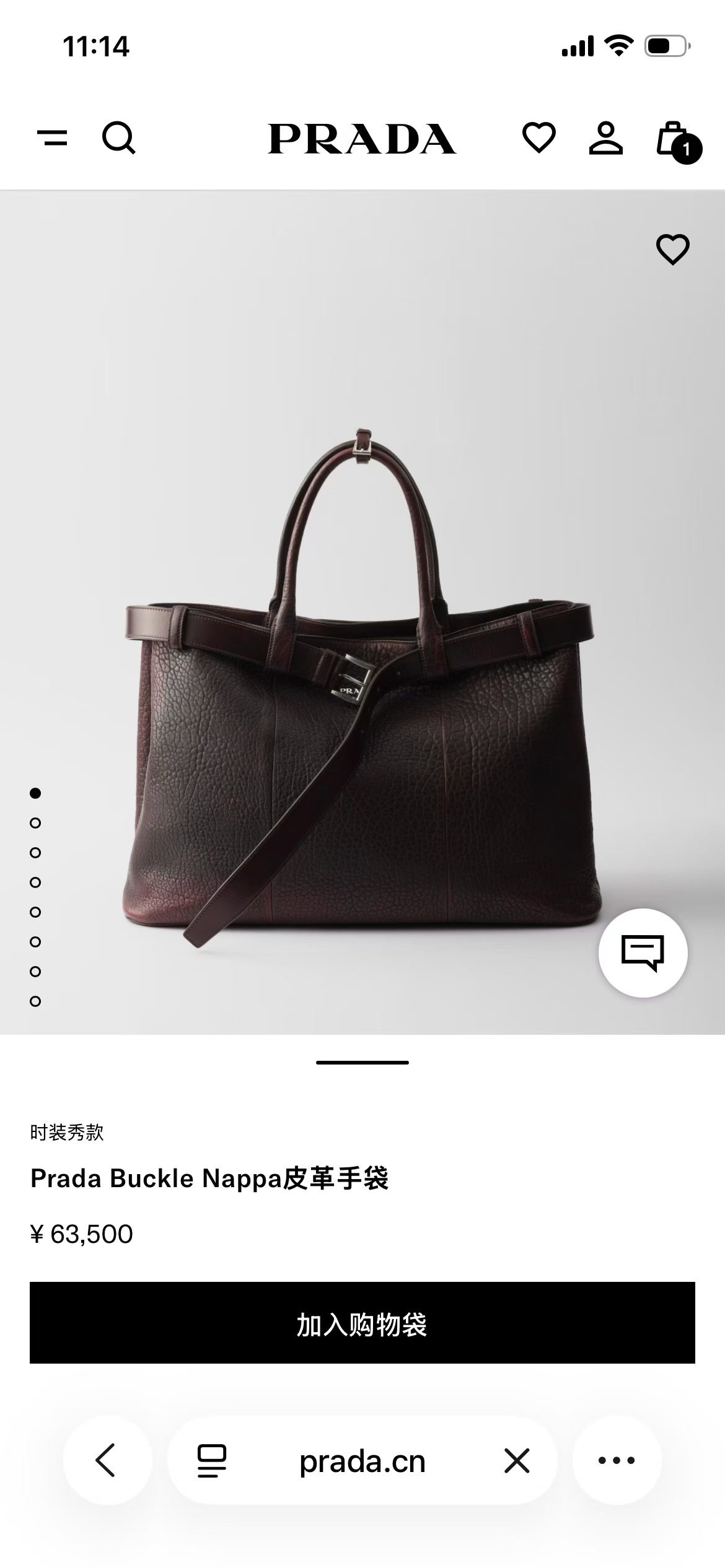Image resolution: width=725 pixels, height=1568 pixels.
Task: Open the search icon
Action: (x=118, y=137)
